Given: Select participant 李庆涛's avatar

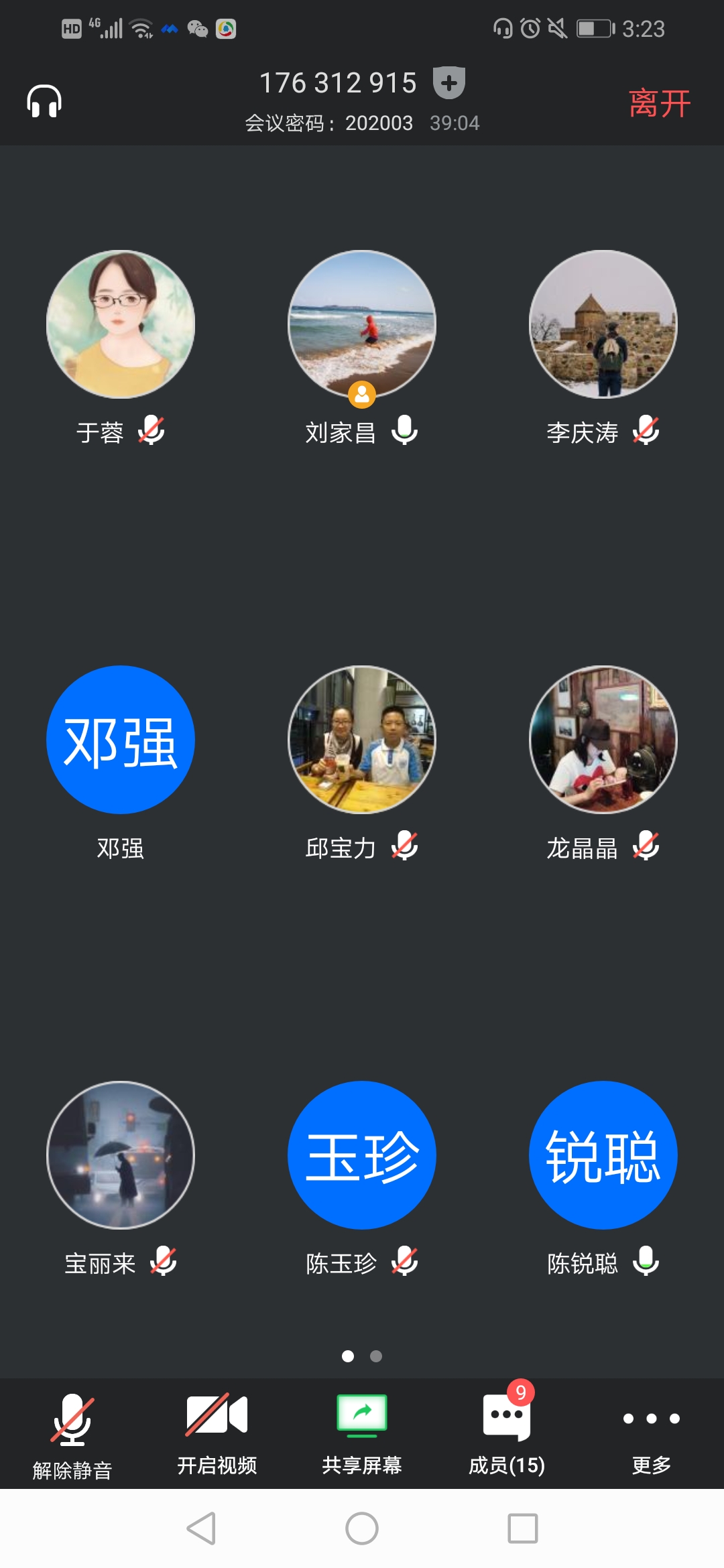Looking at the screenshot, I should tap(603, 324).
